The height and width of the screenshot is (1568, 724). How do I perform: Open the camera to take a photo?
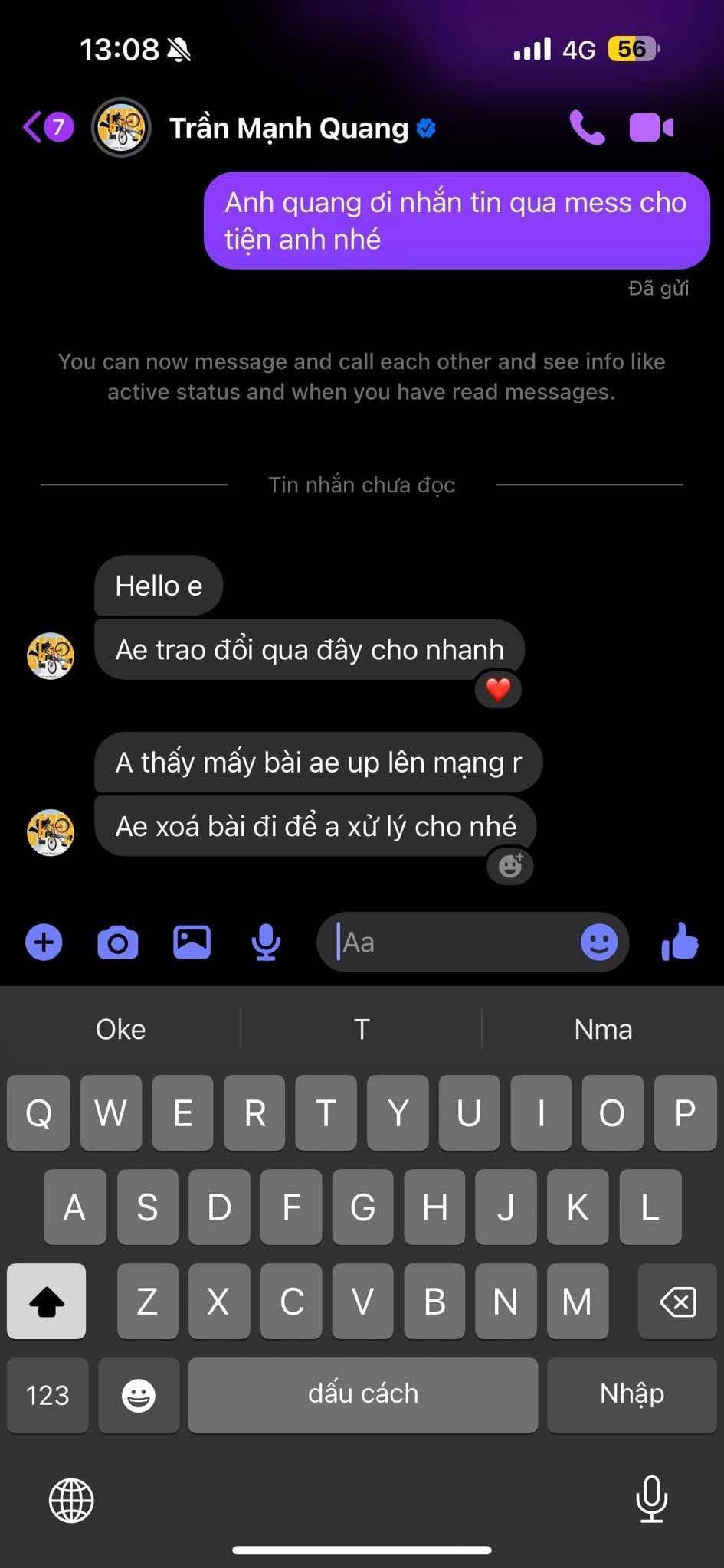(118, 942)
